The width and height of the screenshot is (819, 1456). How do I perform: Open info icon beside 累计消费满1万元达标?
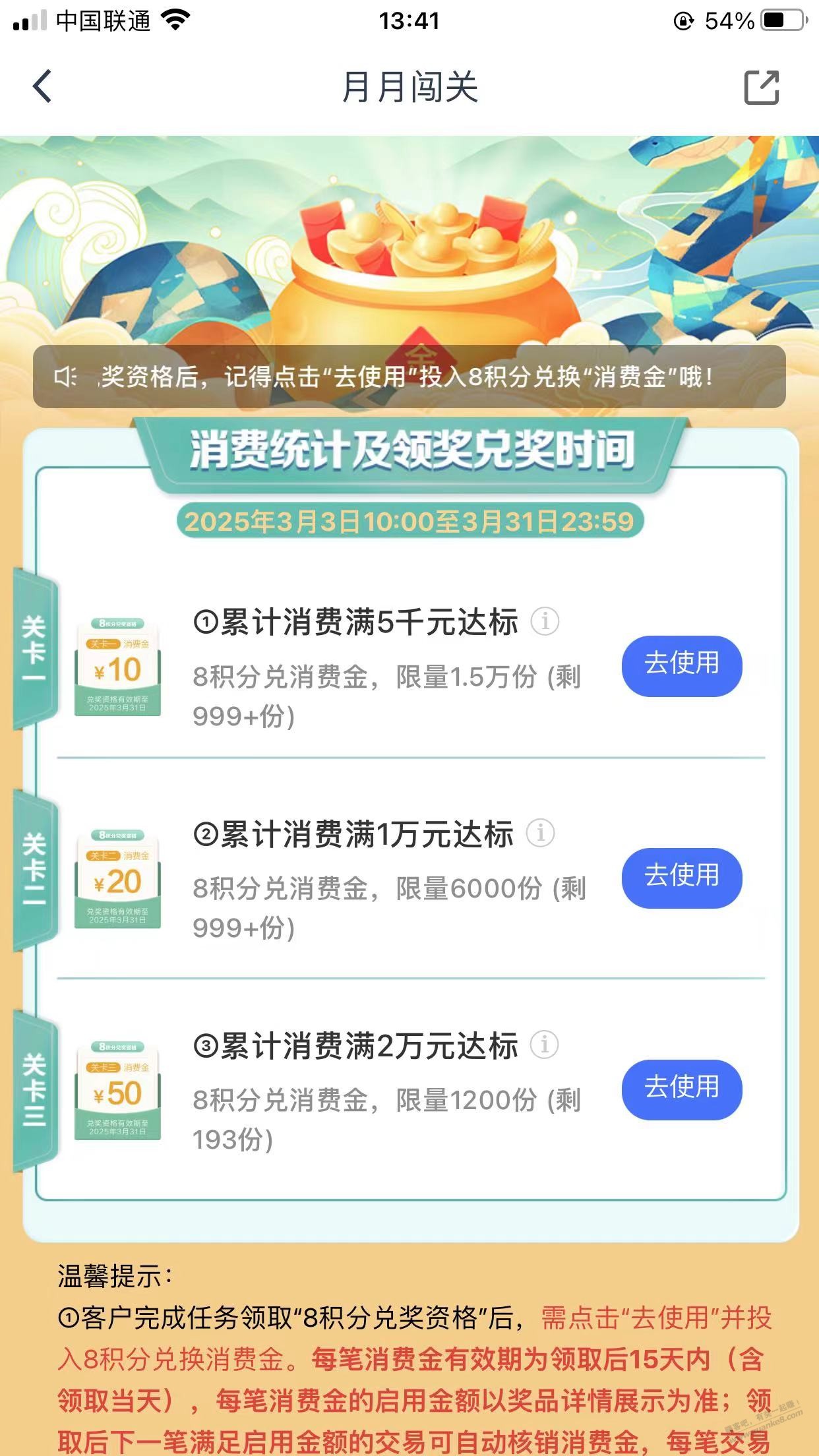[540, 834]
